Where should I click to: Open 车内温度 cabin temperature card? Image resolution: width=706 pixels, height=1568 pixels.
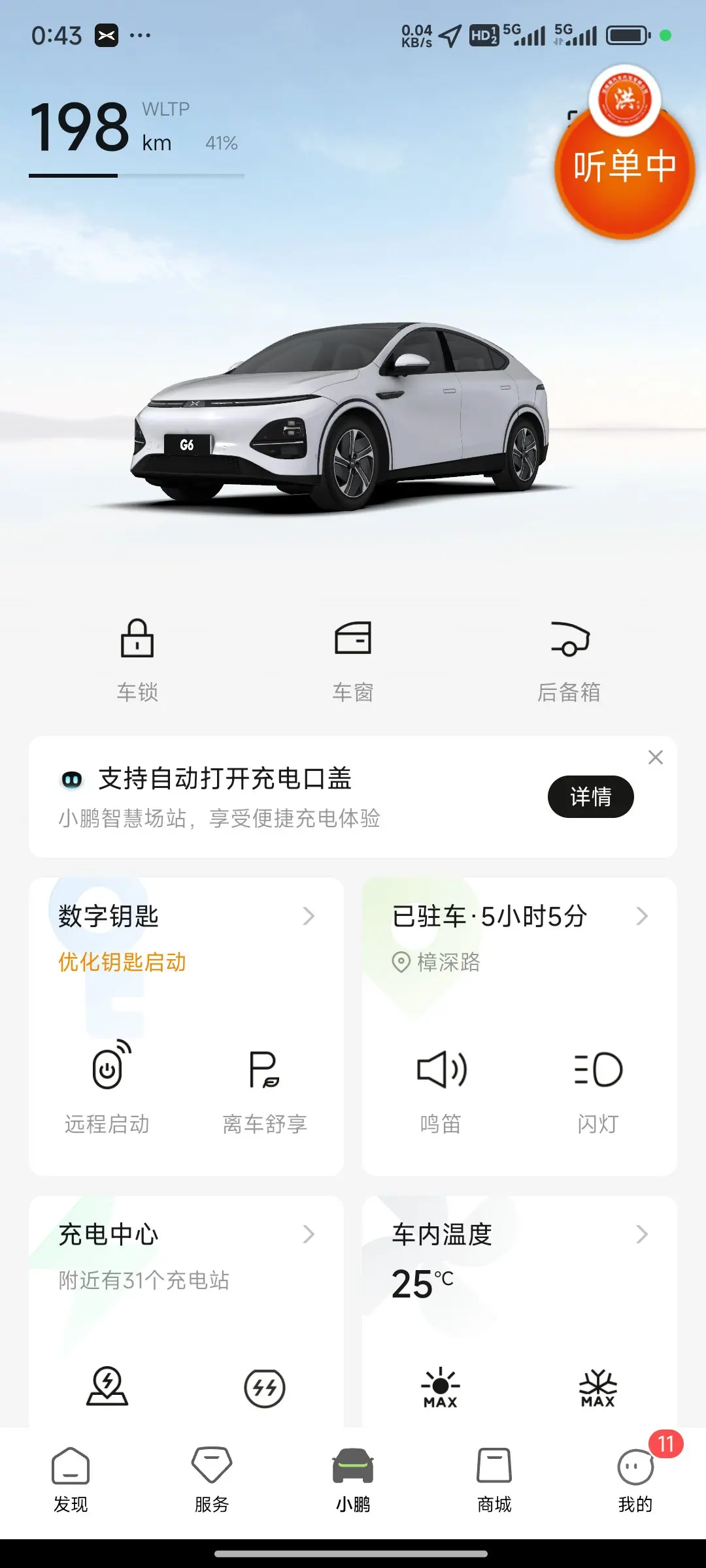pos(520,1235)
